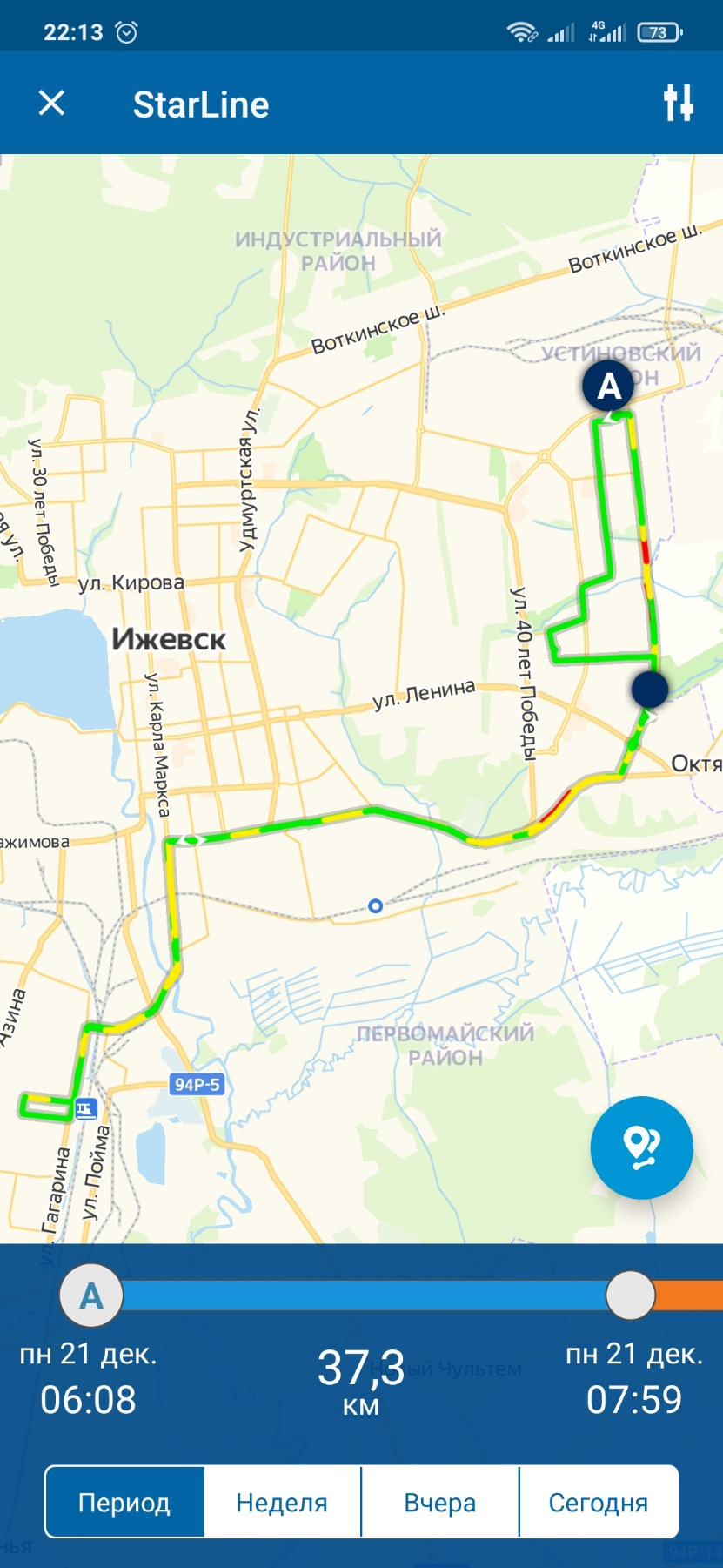Screen dimensions: 723x1568
Task: Show yesterday's routes via Вчера tab
Action: click(439, 1502)
